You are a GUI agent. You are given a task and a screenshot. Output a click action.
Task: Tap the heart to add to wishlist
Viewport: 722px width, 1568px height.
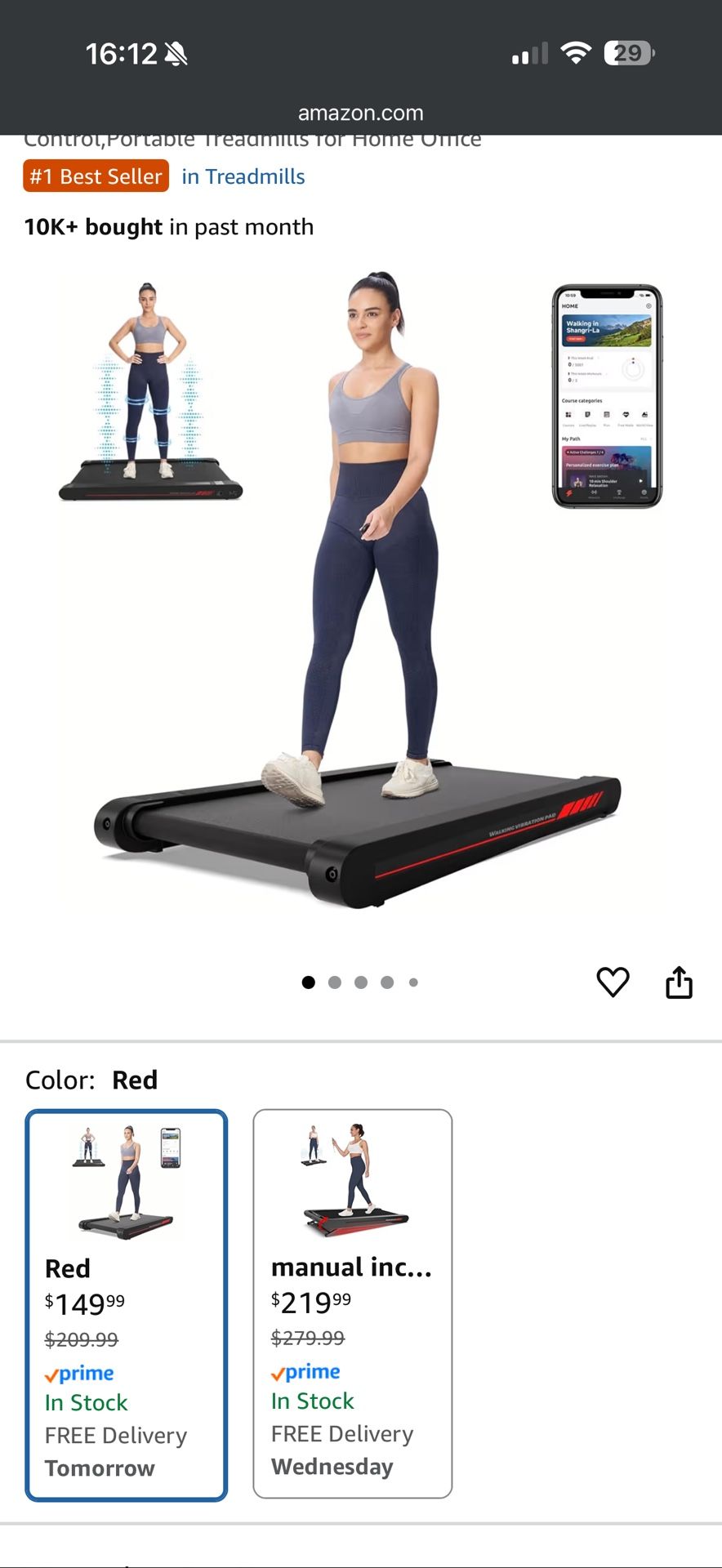[614, 982]
